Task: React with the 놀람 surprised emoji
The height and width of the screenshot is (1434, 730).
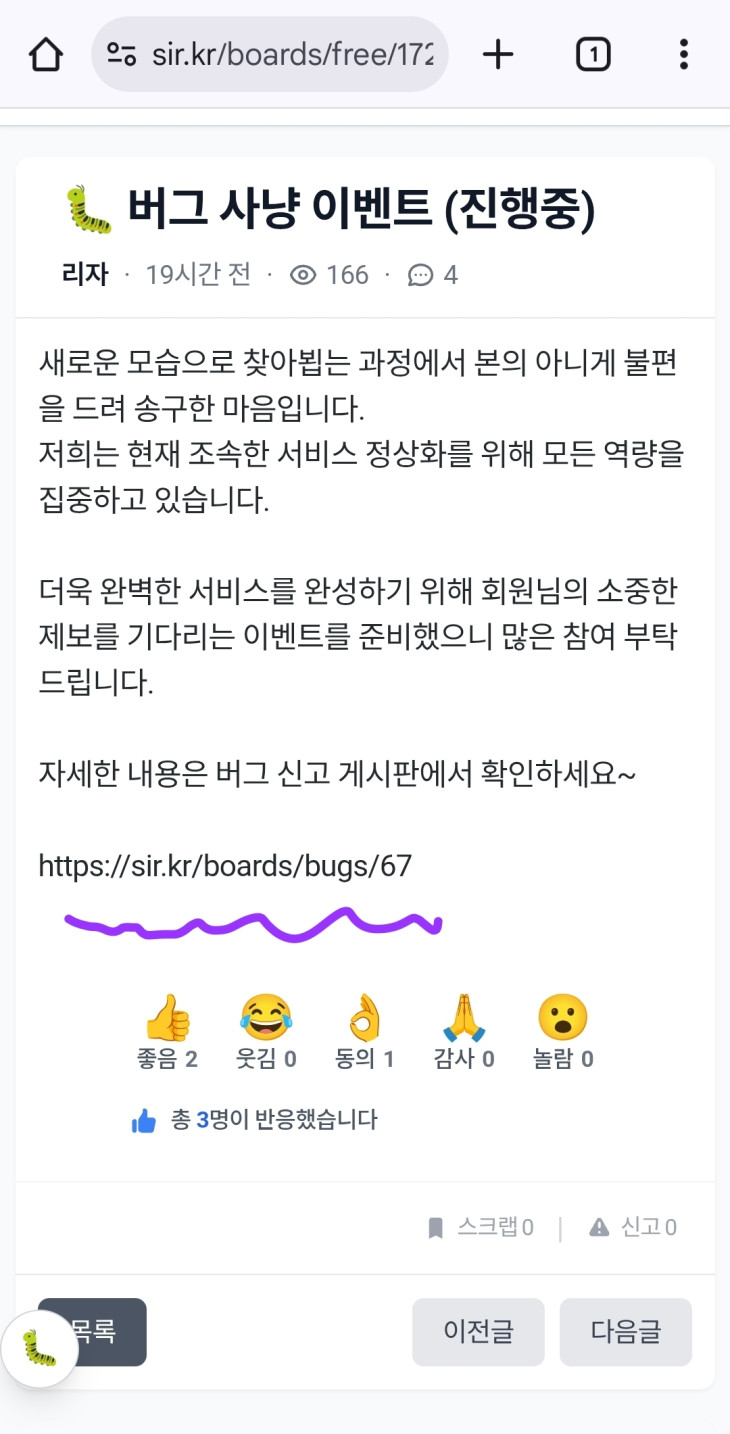Action: coord(562,1030)
